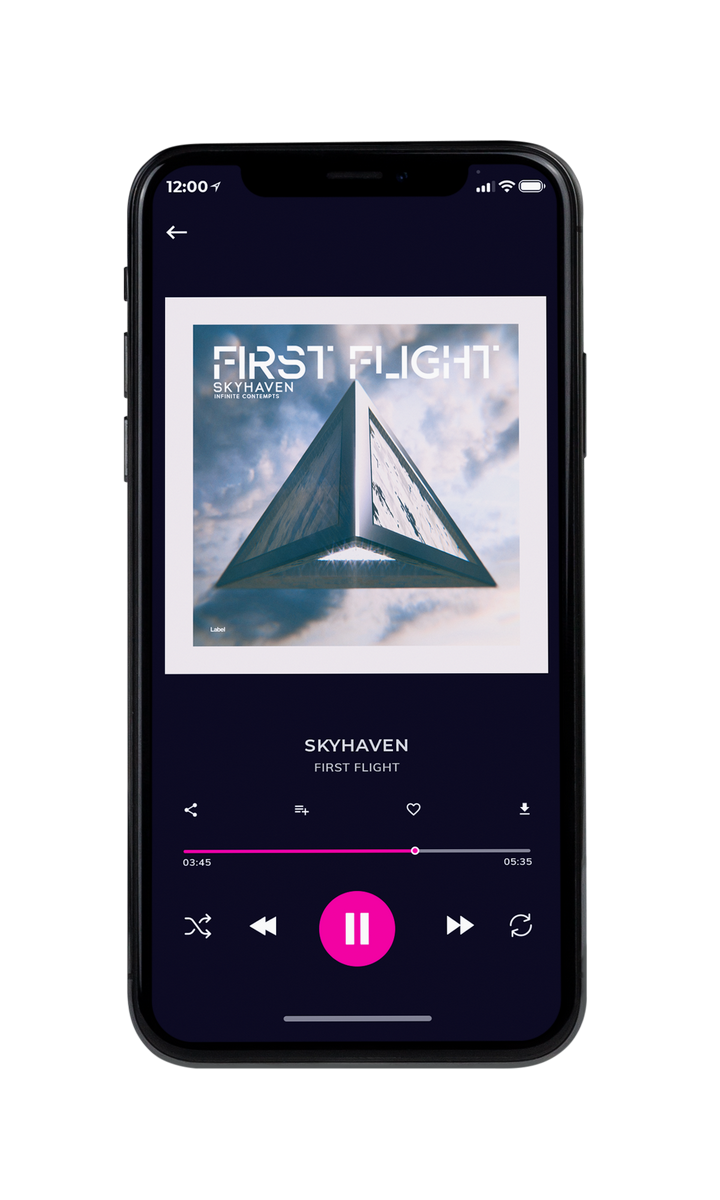This screenshot has width=720, height=1200.
Task: Pause the music with the pink button
Action: (357, 929)
